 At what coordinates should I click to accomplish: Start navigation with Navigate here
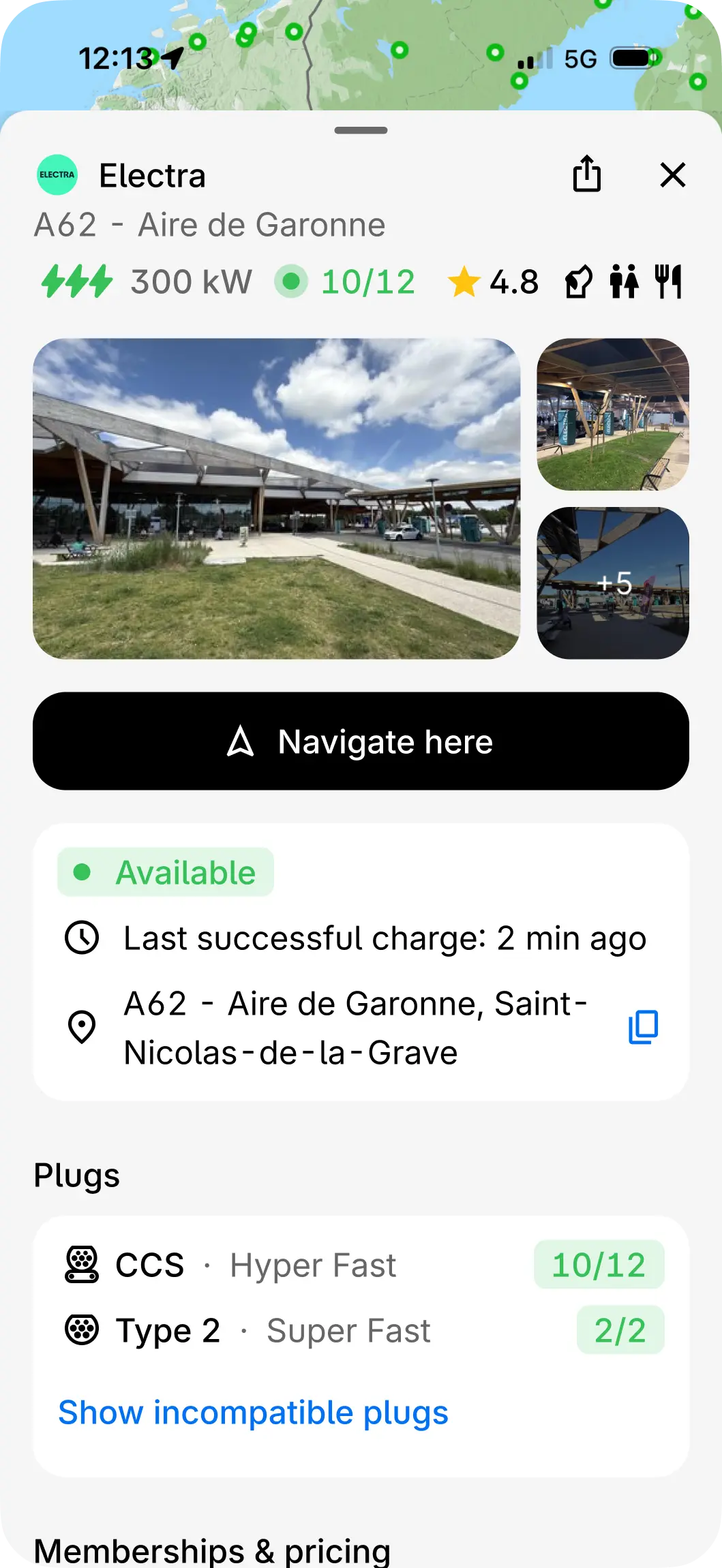(x=361, y=741)
